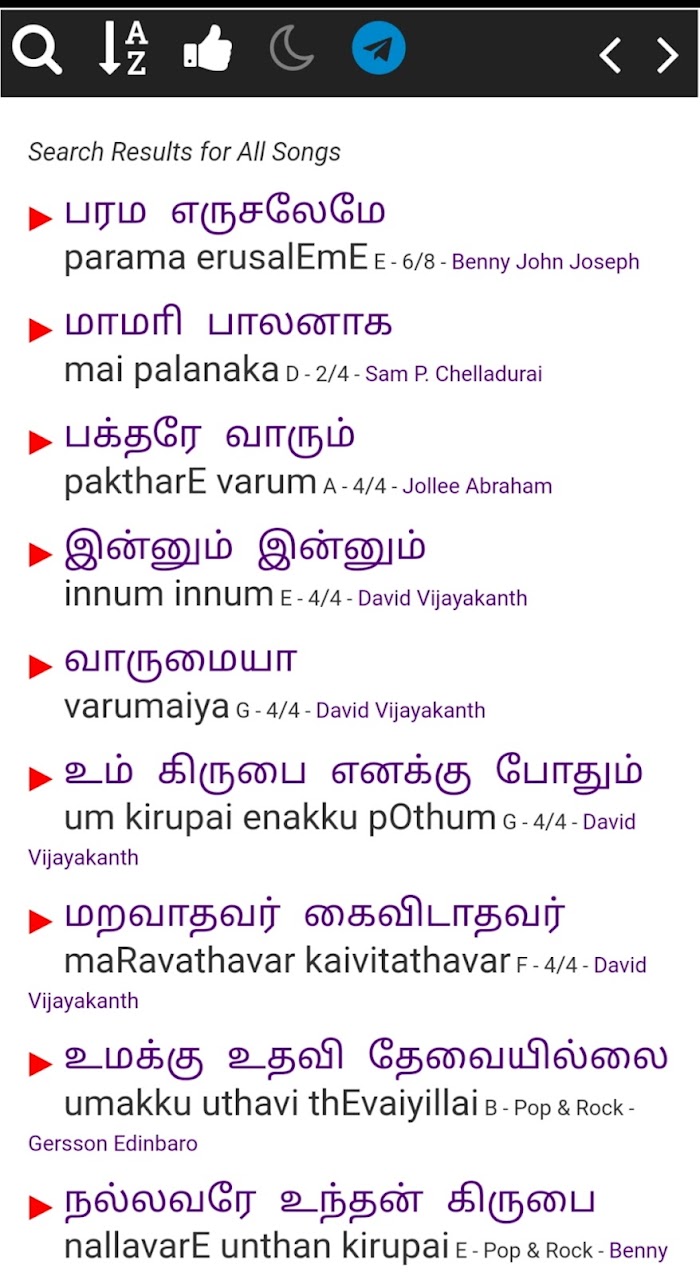
Task: View artist Benny John Joseph
Action: click(545, 263)
